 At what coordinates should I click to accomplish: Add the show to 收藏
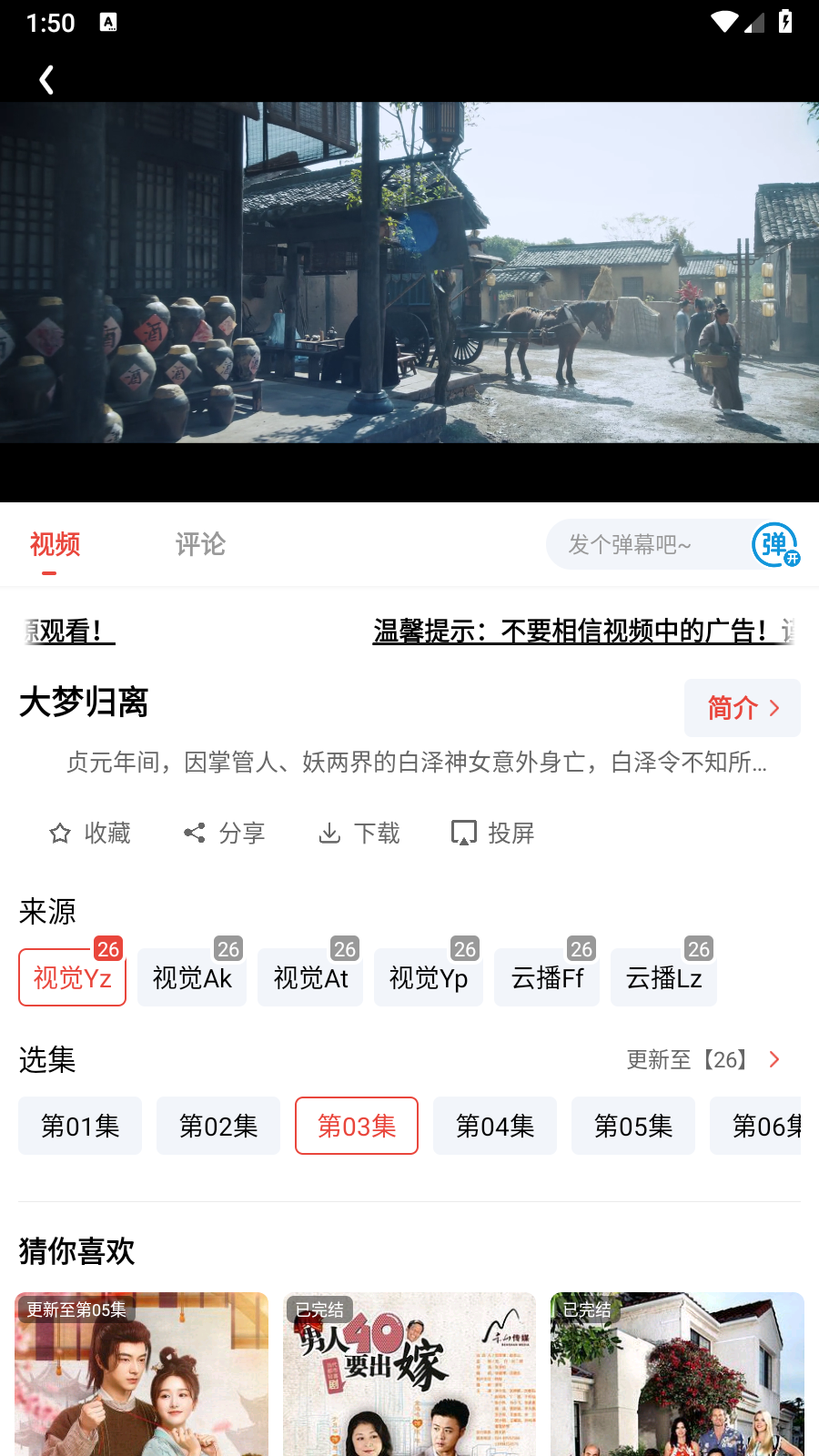[x=90, y=833]
